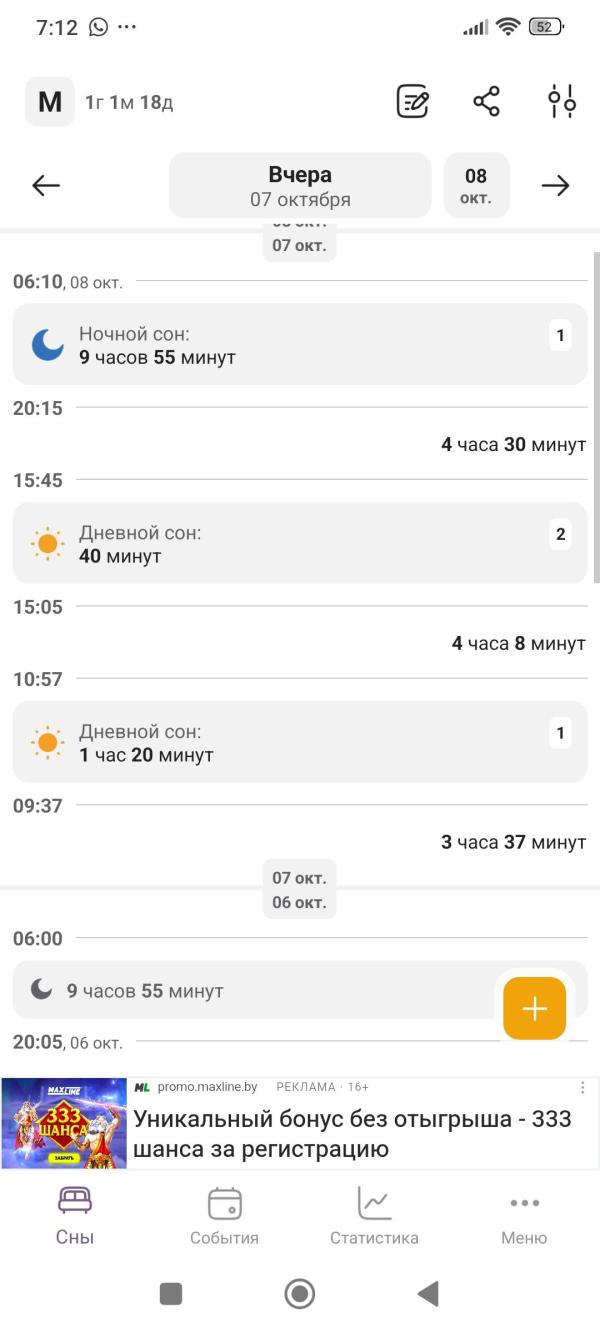The width and height of the screenshot is (600, 1332).
Task: Open the child profile avatar M
Action: pyautogui.click(x=50, y=102)
